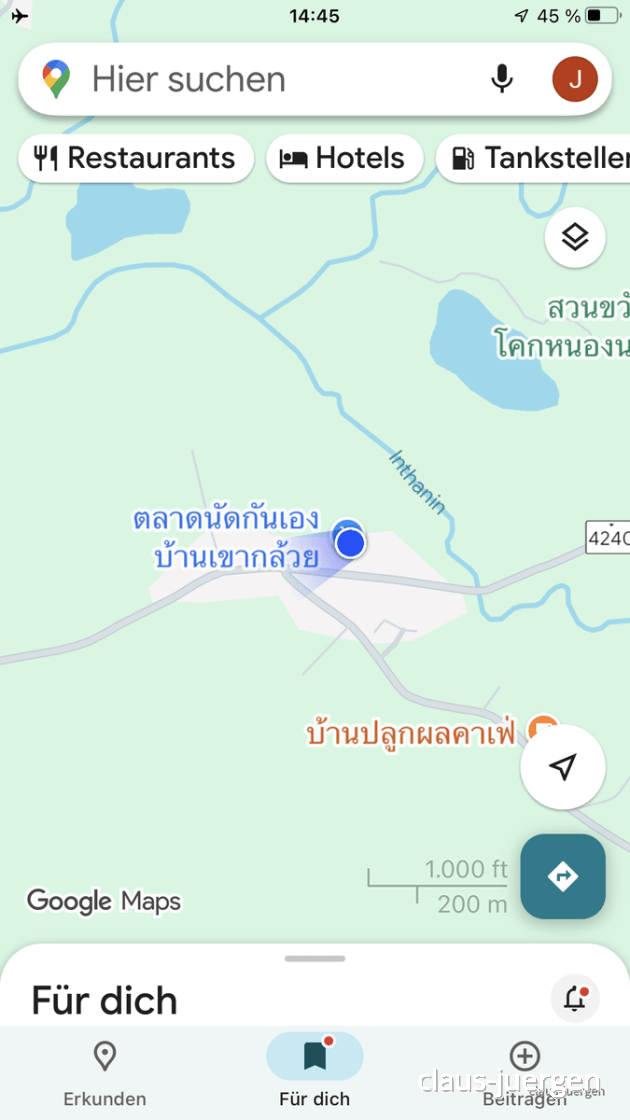Open the account profile avatar 'J'
The height and width of the screenshot is (1120, 630).
click(x=575, y=80)
